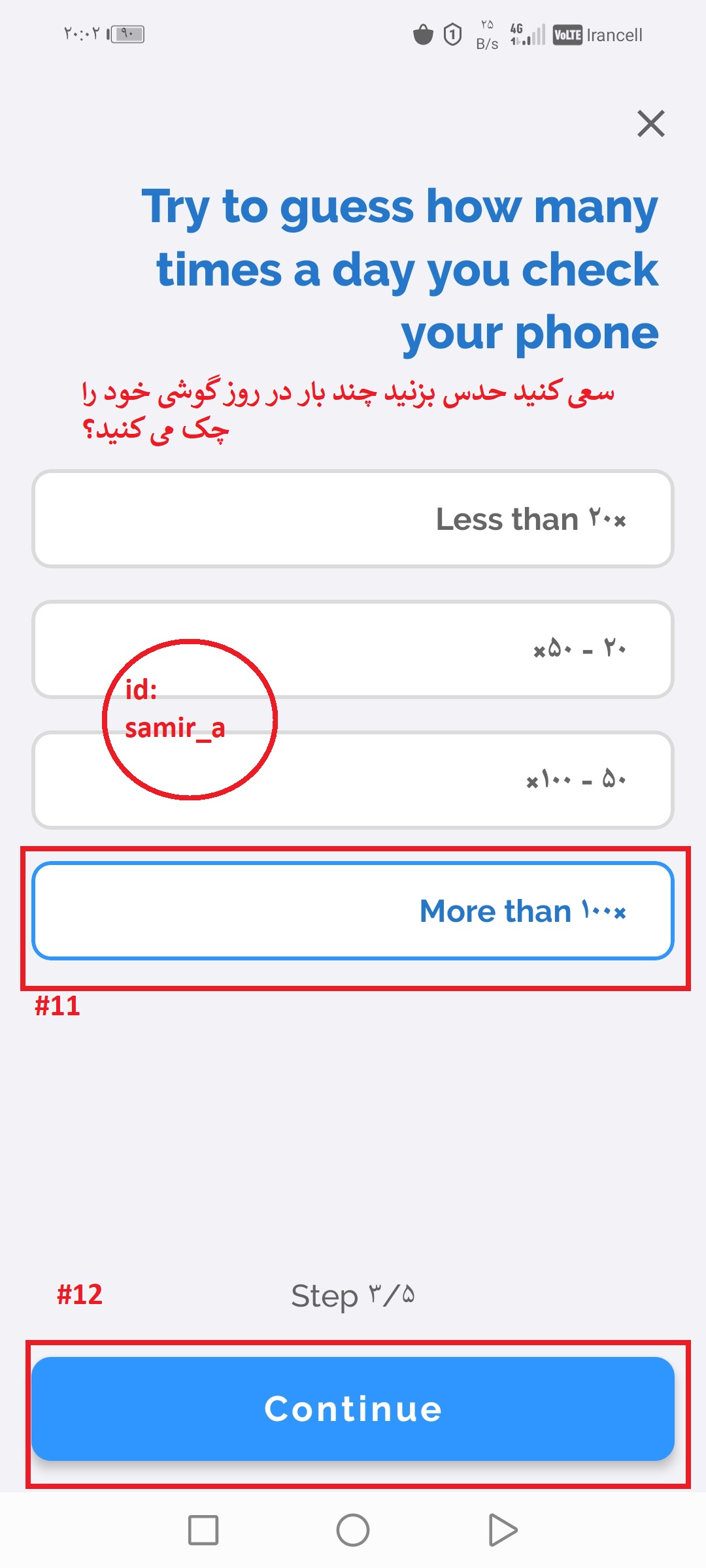The width and height of the screenshot is (706, 1568).
Task: Tap the Continue button
Action: point(353,1409)
